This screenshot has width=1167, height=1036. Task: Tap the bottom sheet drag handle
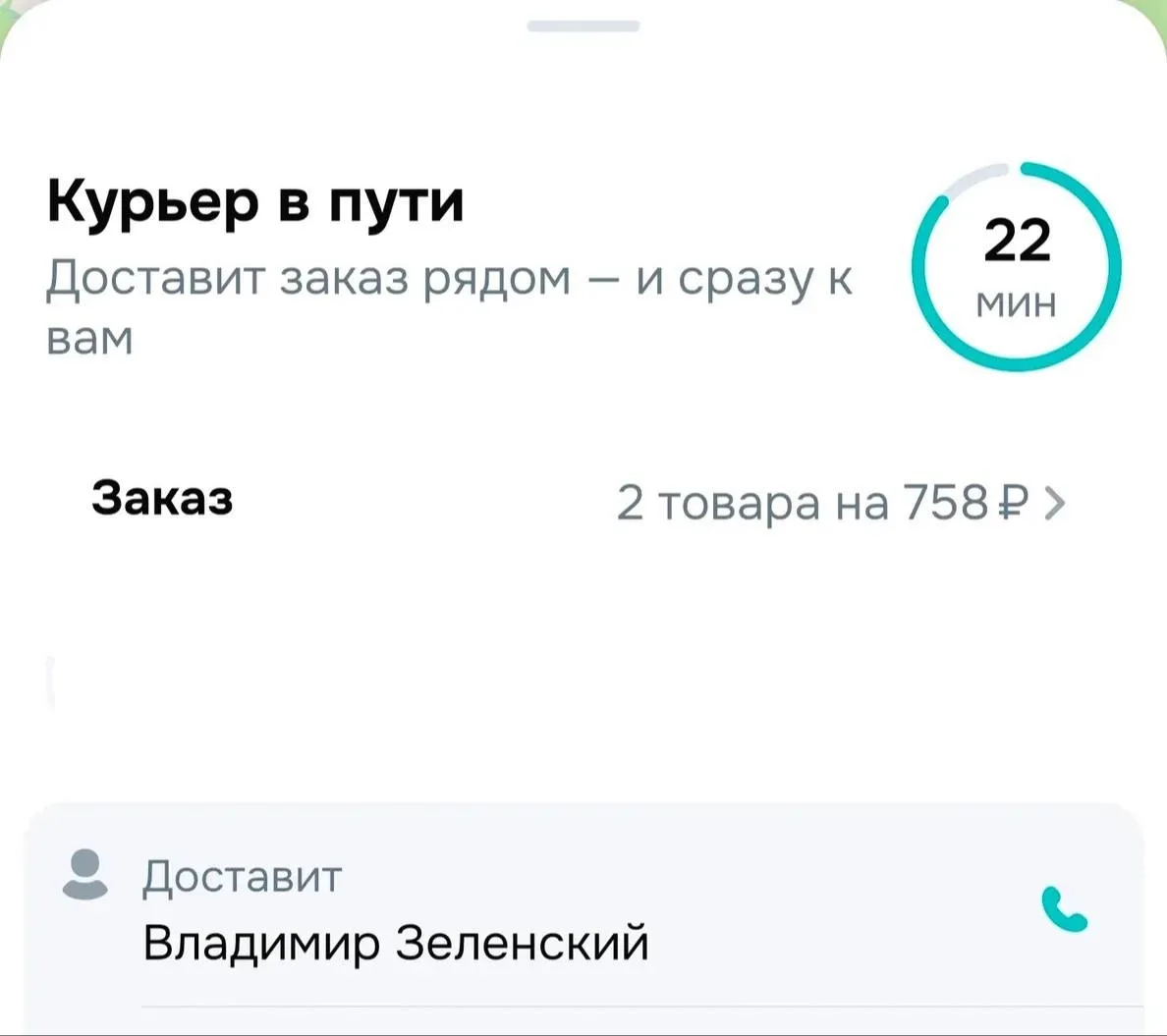(583, 27)
